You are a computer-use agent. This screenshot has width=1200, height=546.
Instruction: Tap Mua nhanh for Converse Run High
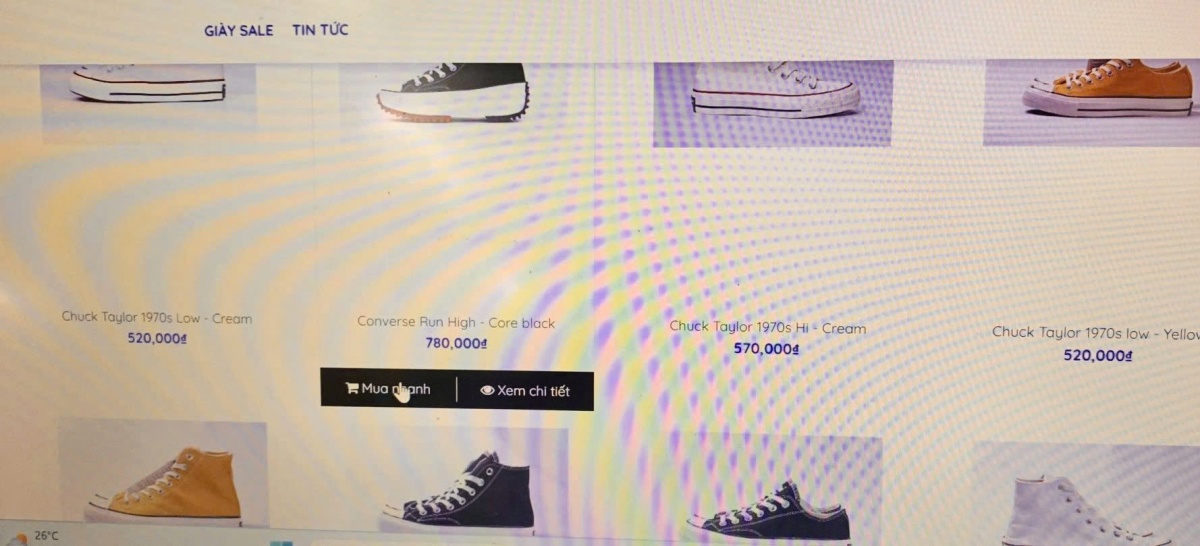click(x=388, y=389)
